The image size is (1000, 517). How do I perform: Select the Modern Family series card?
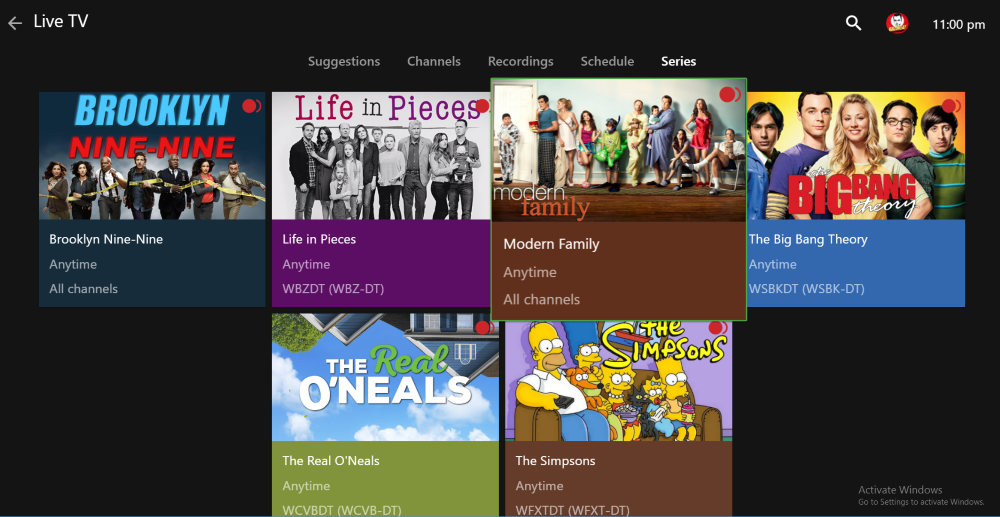point(618,199)
